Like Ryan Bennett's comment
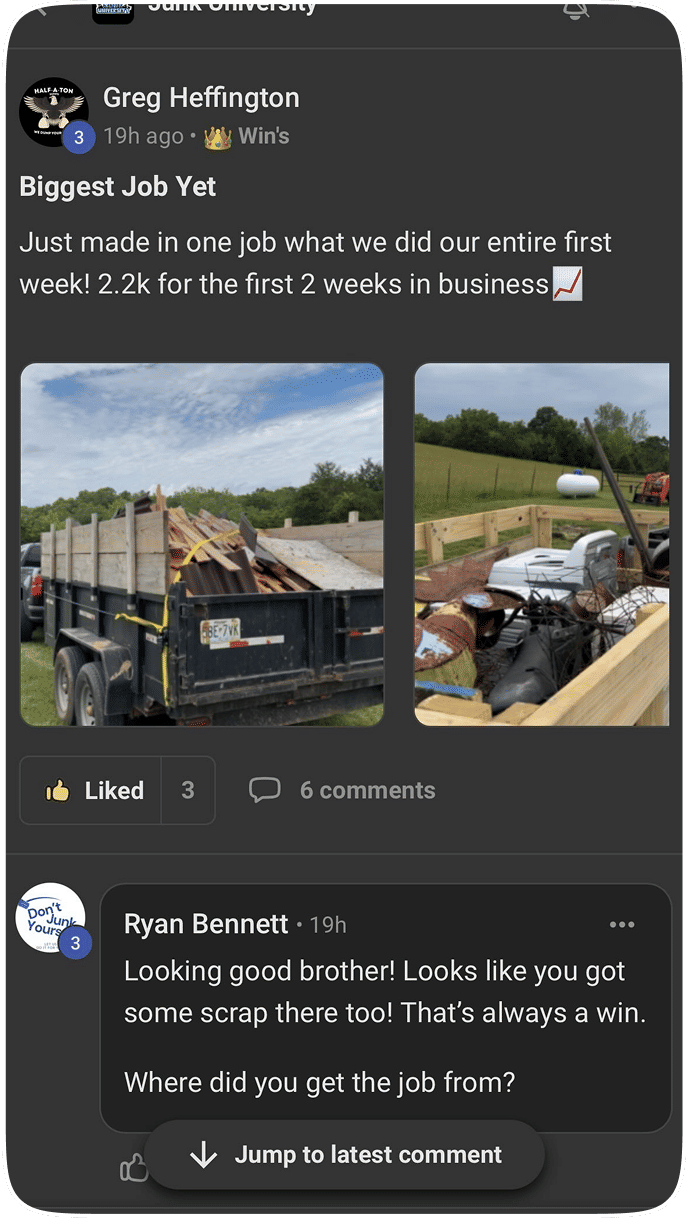The height and width of the screenshot is (1218, 686). [134, 1167]
